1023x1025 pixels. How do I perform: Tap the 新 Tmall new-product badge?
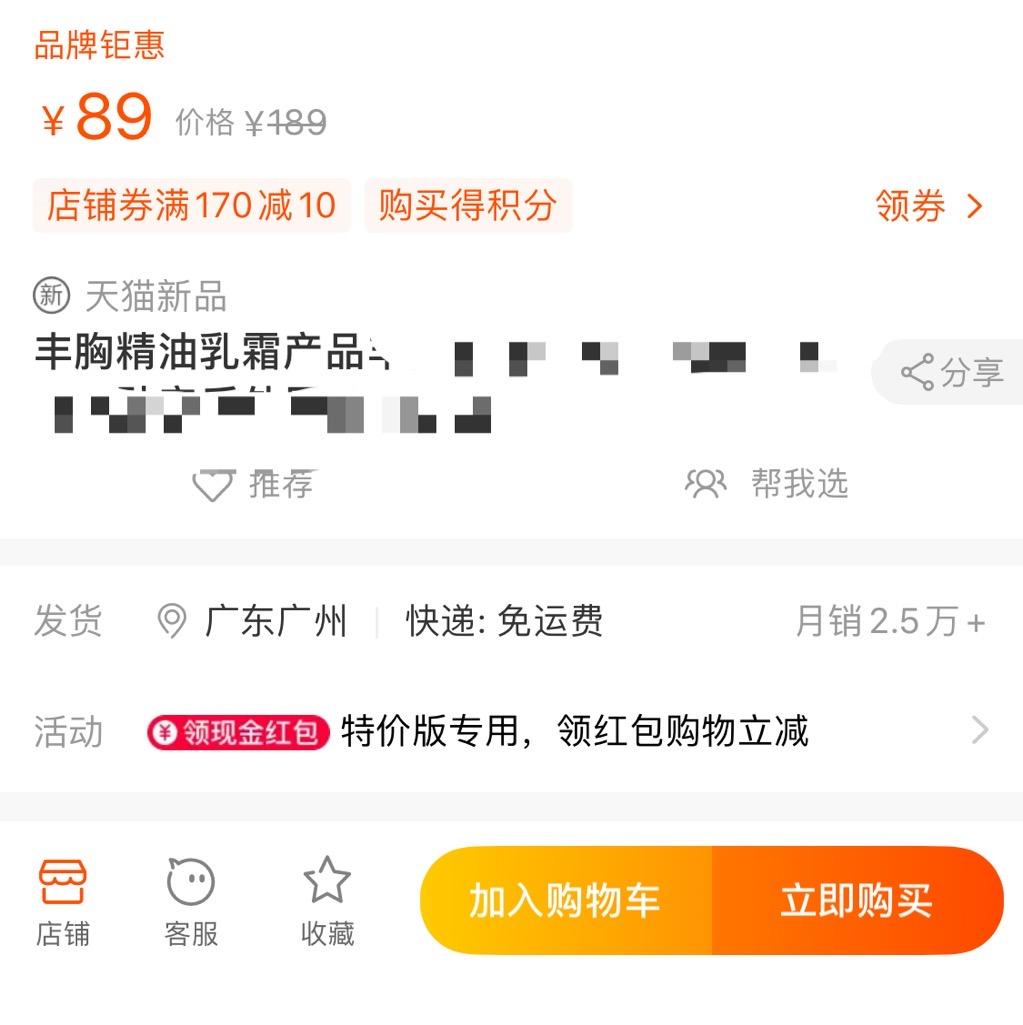[x=50, y=297]
